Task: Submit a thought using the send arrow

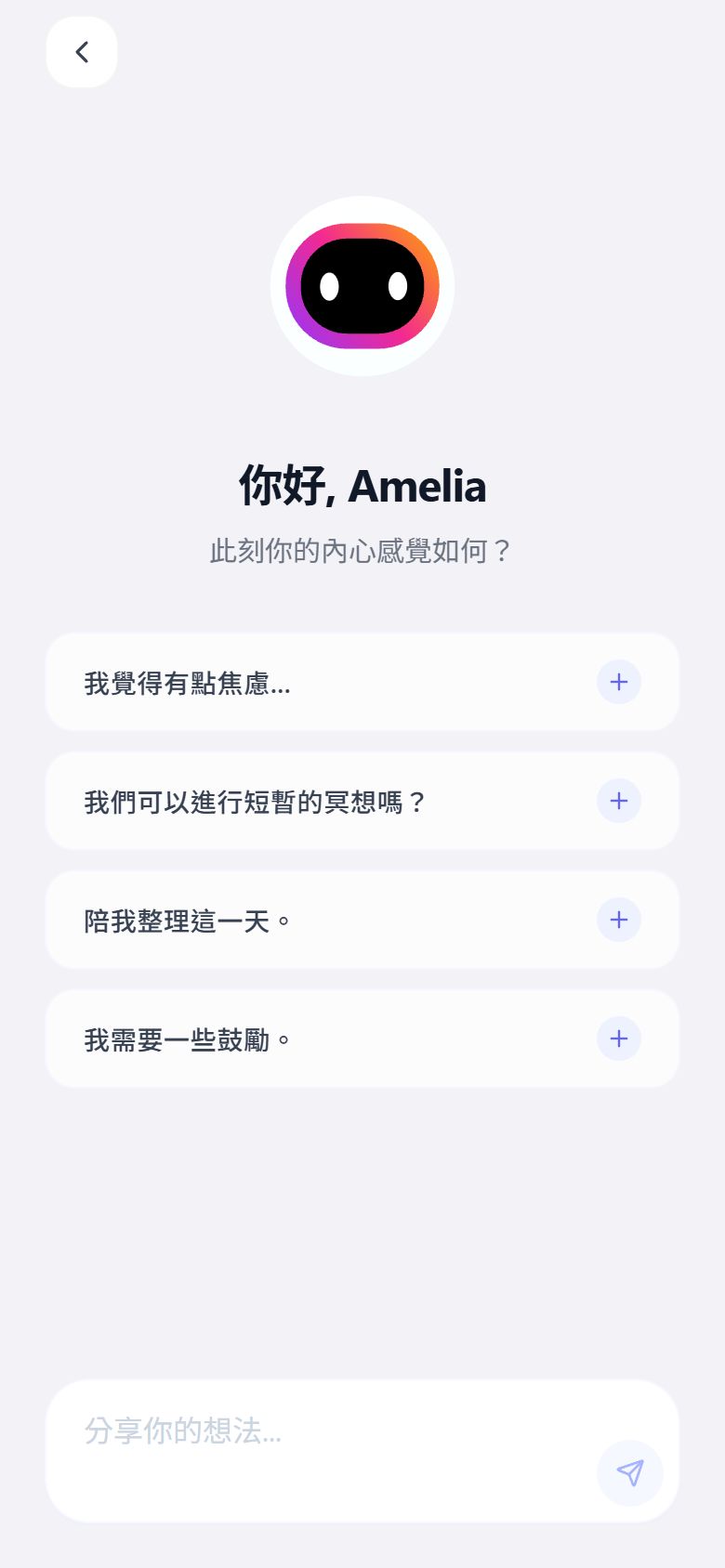Action: (x=629, y=1473)
